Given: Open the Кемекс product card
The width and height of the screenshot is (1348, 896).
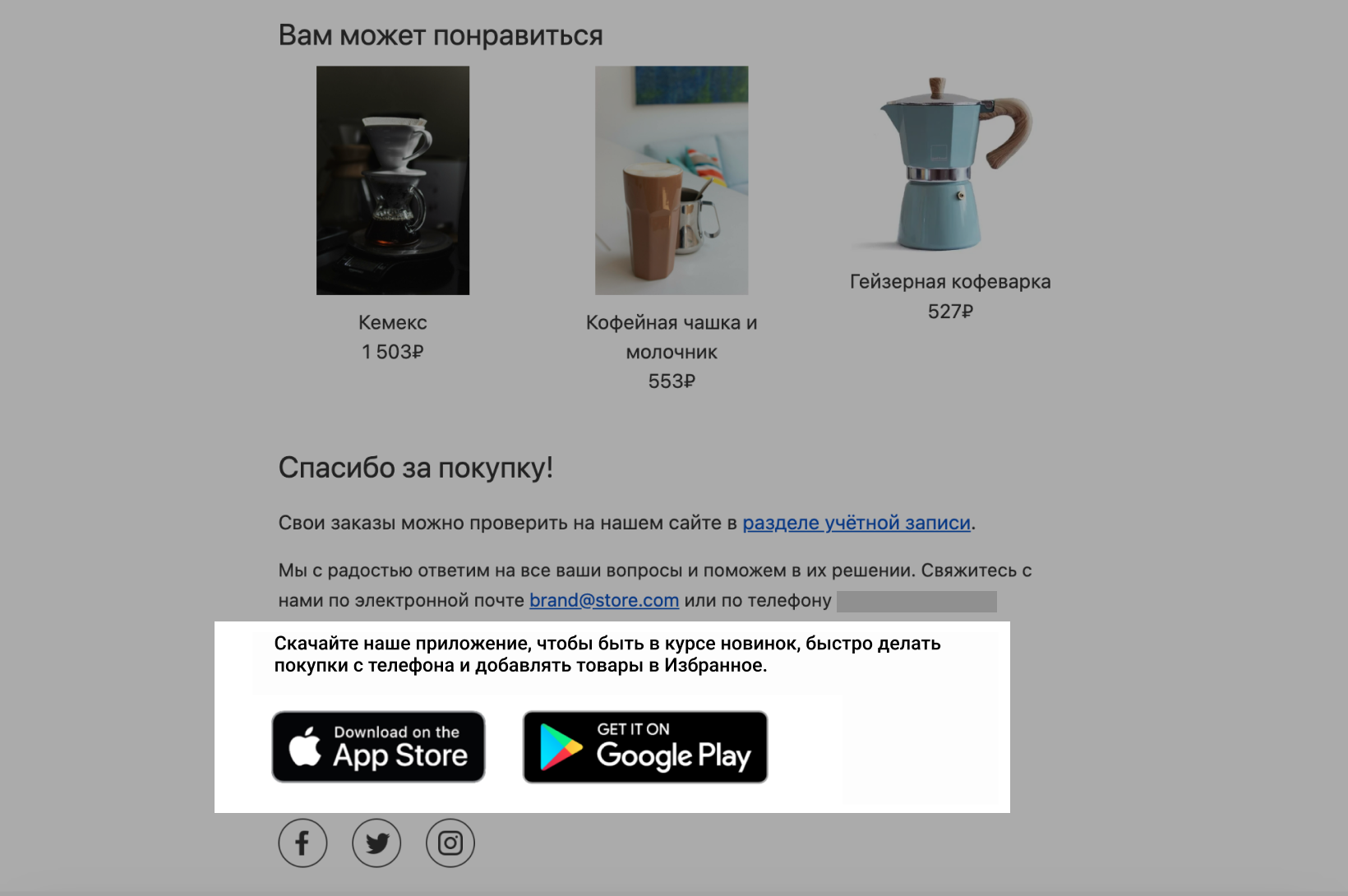Looking at the screenshot, I should [393, 181].
